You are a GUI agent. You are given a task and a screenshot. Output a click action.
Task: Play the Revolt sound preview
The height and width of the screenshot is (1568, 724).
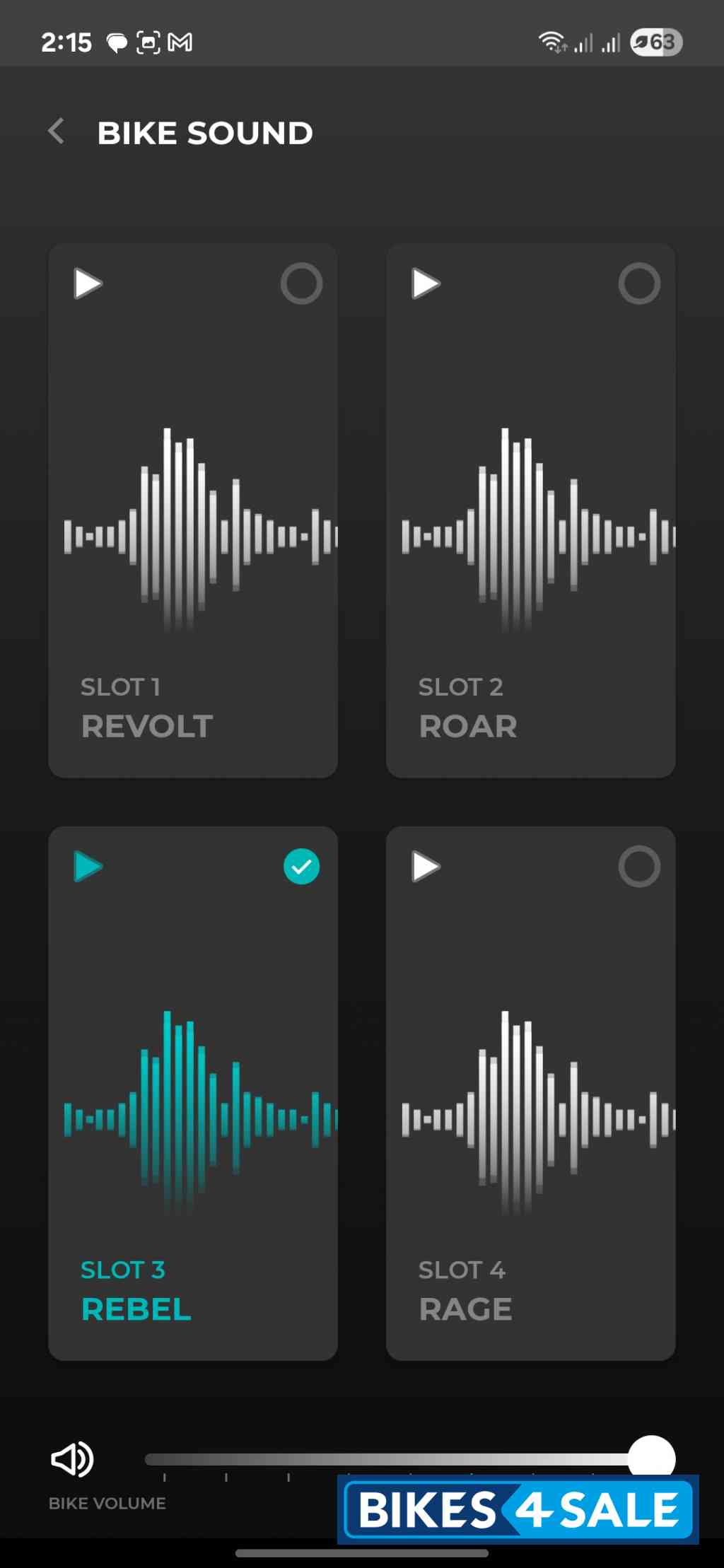(x=88, y=283)
